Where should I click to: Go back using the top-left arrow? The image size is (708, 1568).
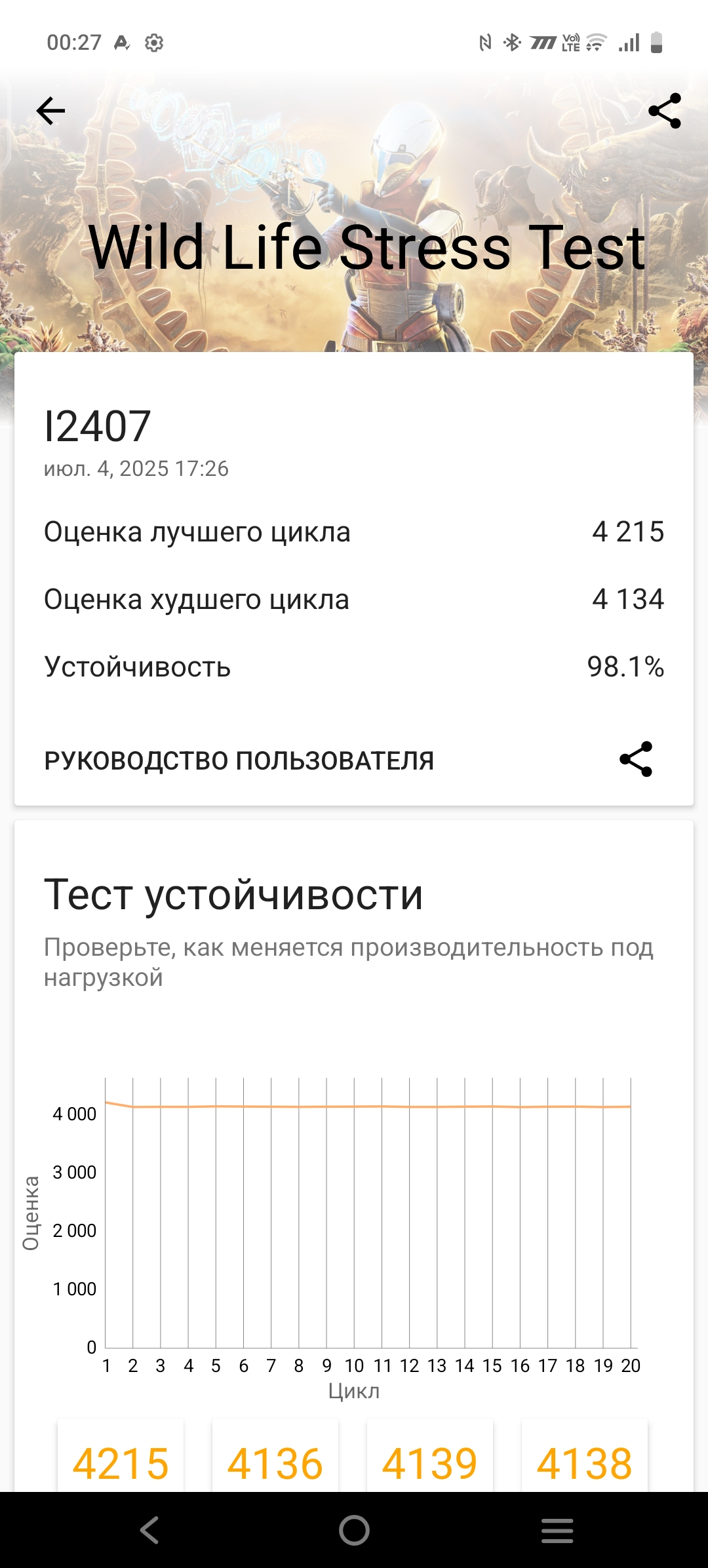click(50, 110)
